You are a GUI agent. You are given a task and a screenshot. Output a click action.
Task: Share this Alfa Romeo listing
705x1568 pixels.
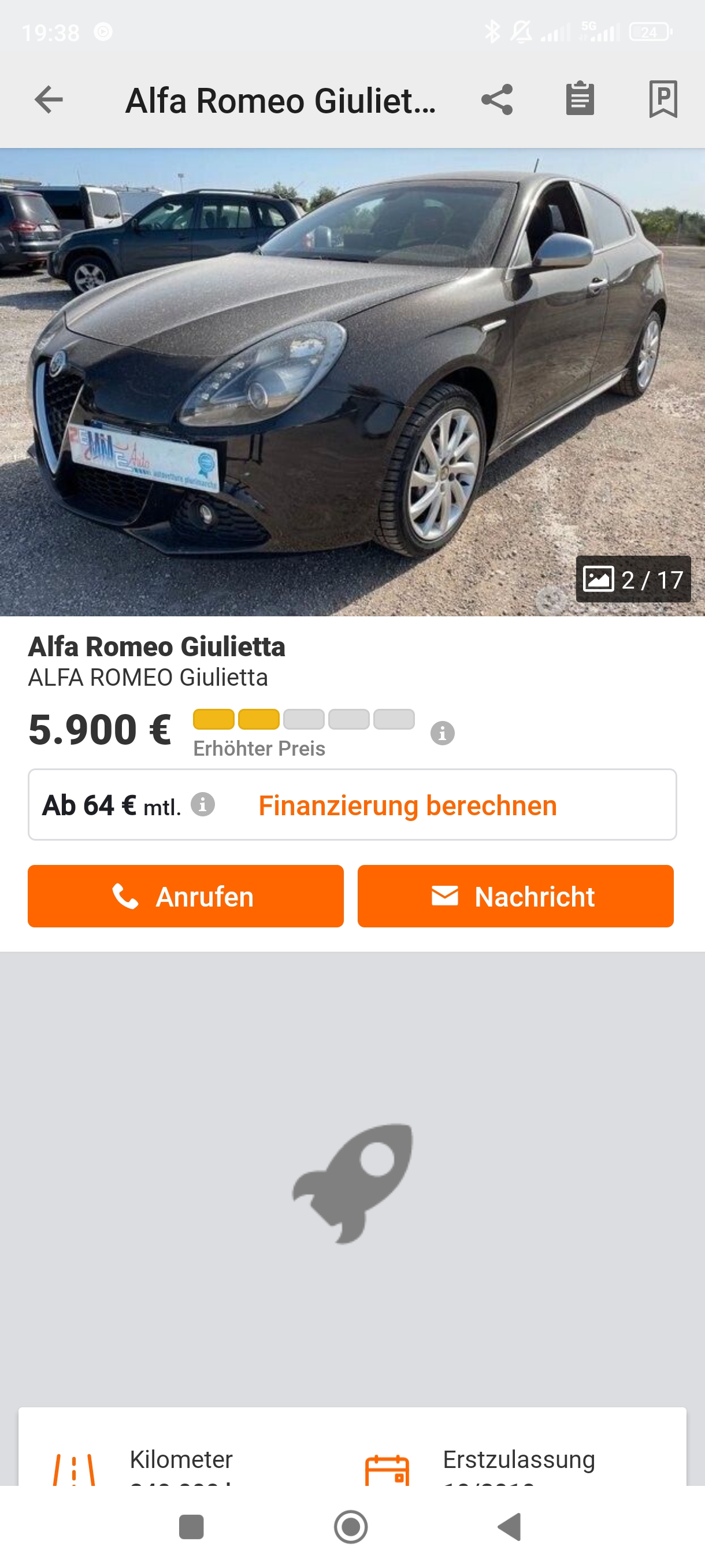coord(497,100)
